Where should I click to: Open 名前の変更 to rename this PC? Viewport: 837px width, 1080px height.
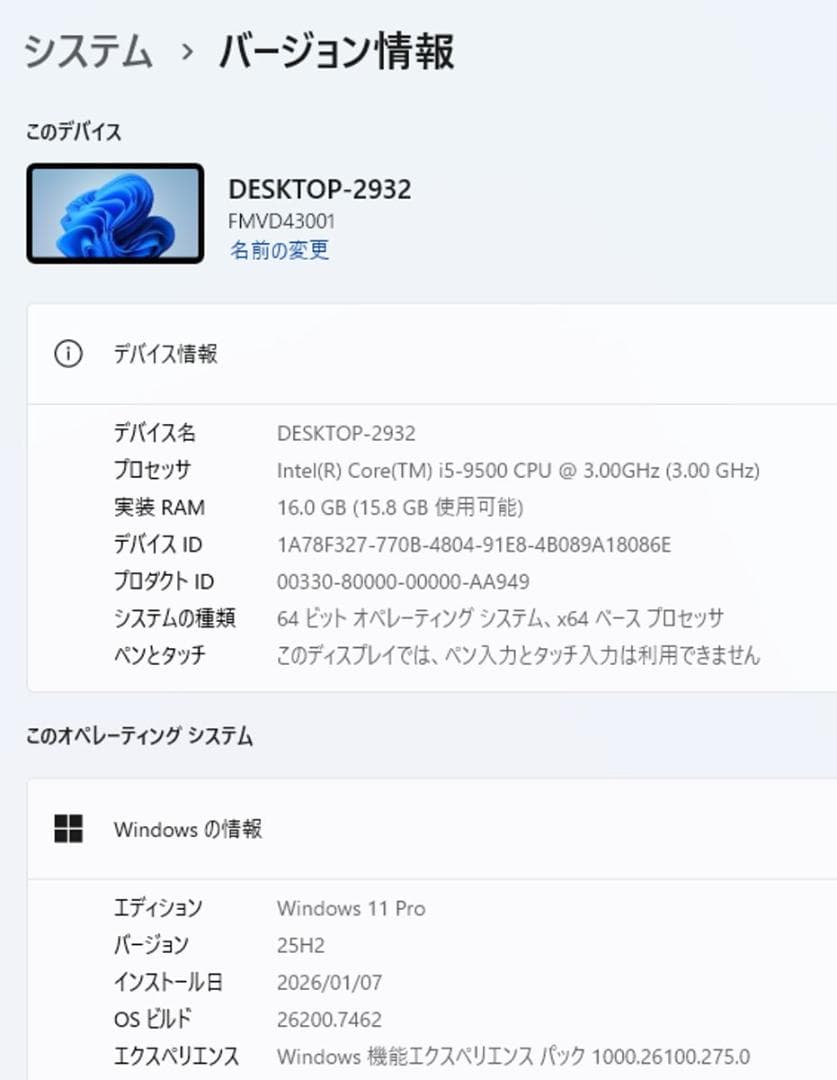280,251
